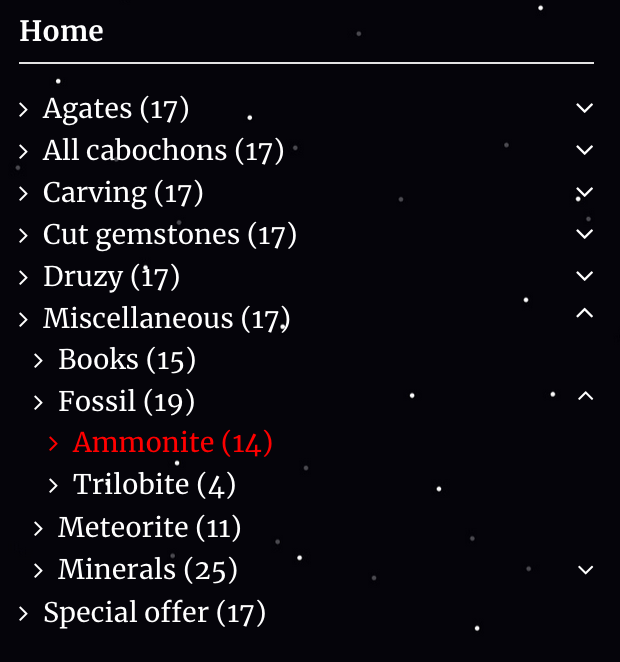Viewport: 620px width, 662px height.
Task: Select the Ammonite category
Action: click(x=172, y=442)
